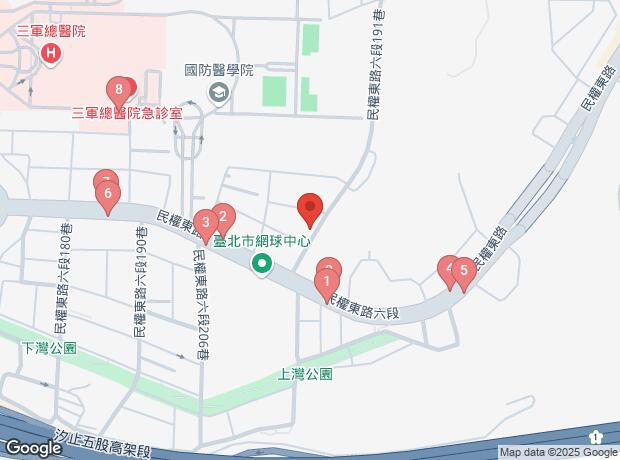620x460 pixels.
Task: Select map marker number 2
Action: (x=223, y=216)
